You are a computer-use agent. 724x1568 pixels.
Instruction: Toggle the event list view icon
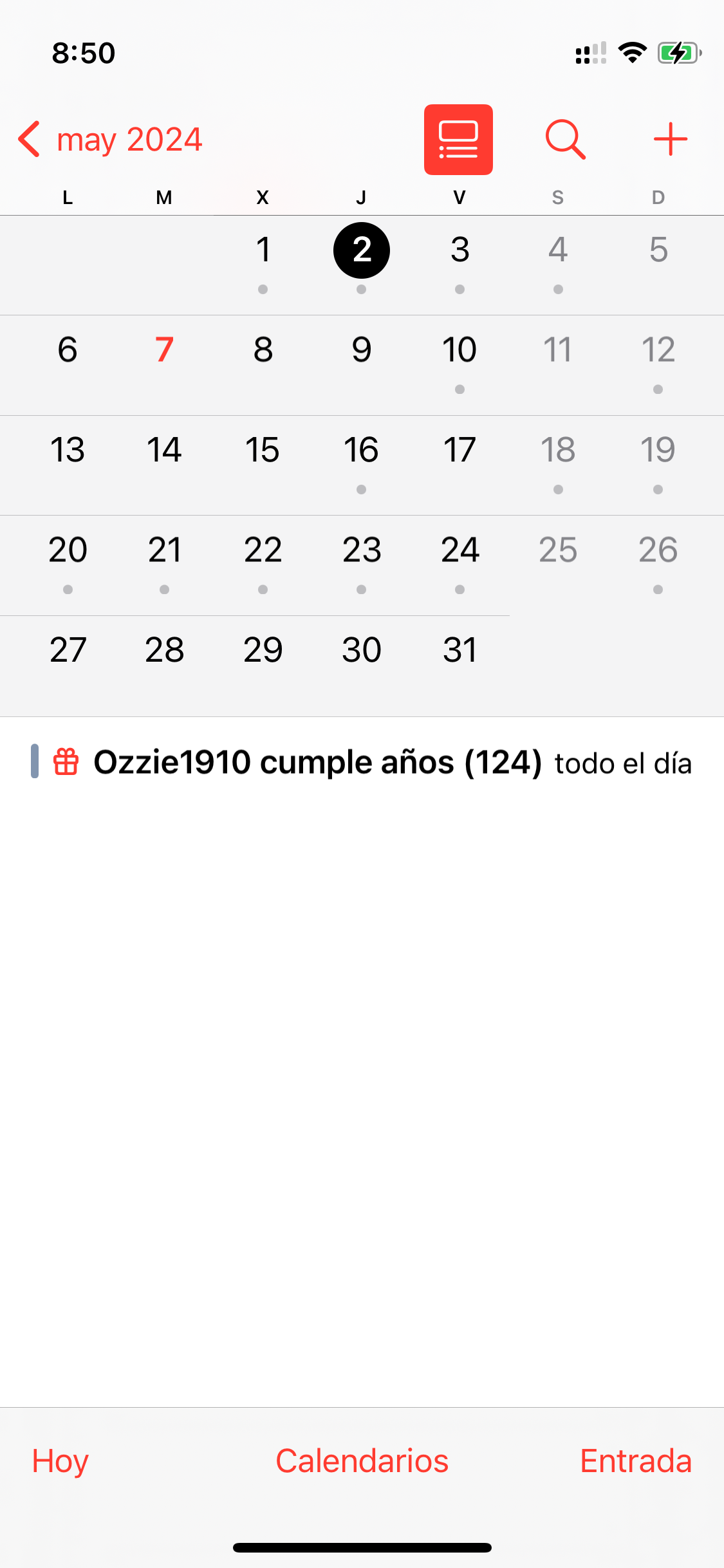coord(458,140)
